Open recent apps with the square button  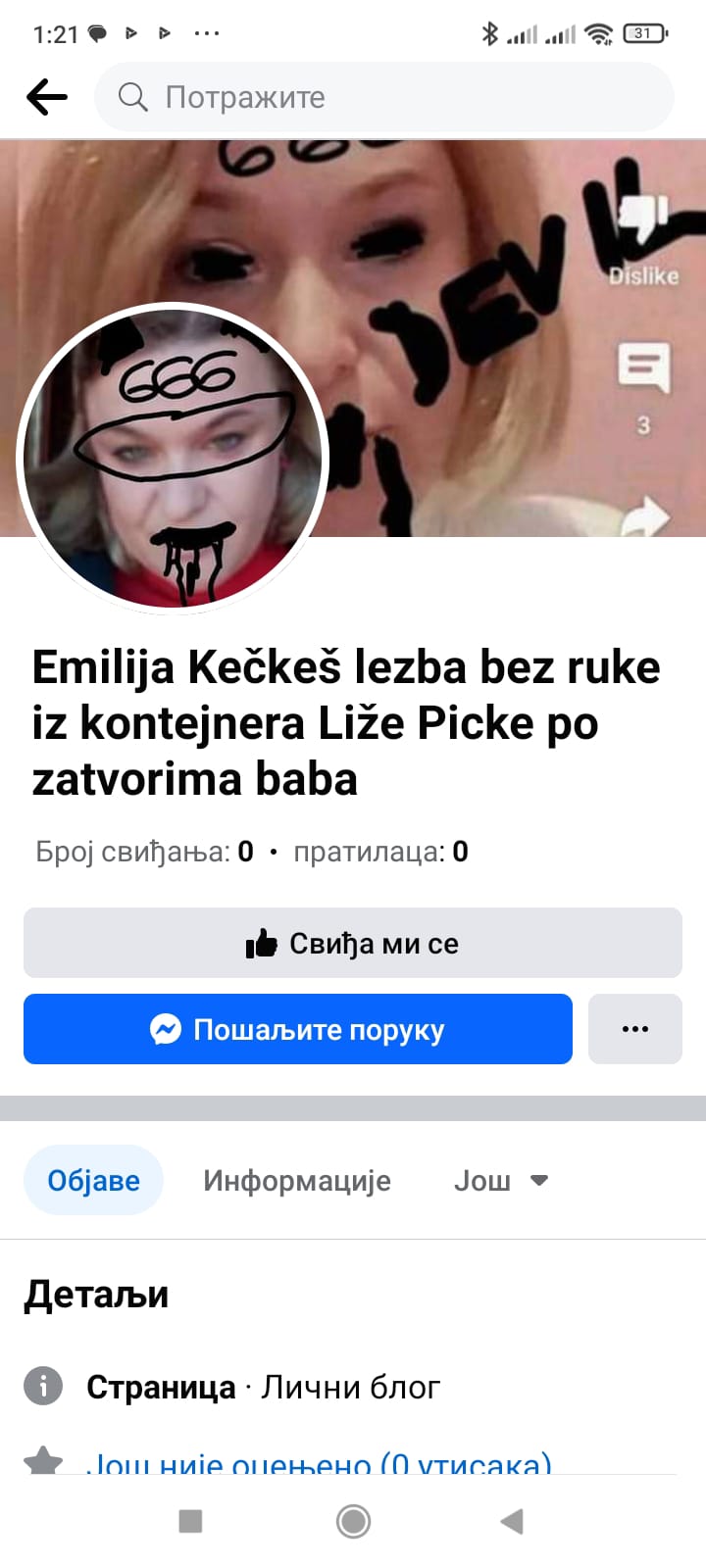190,1521
